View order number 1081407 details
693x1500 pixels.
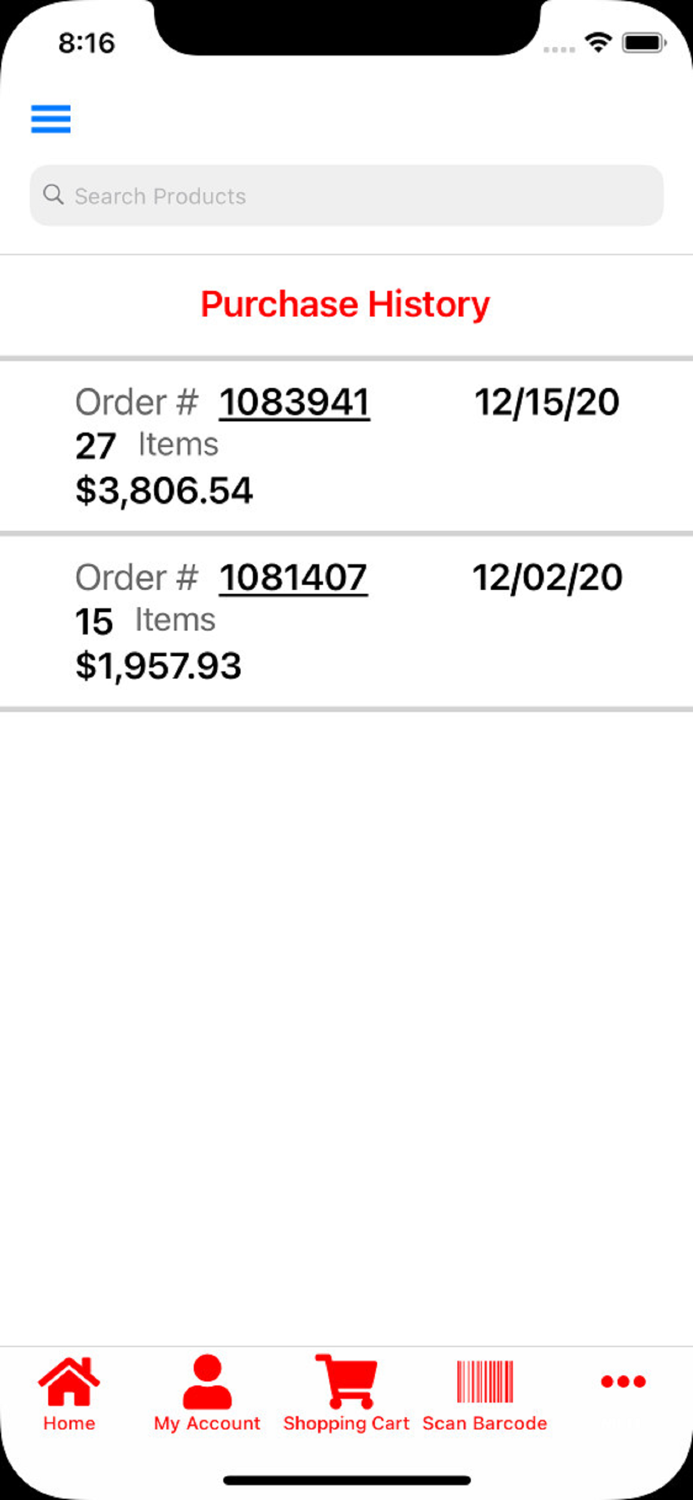tap(293, 578)
